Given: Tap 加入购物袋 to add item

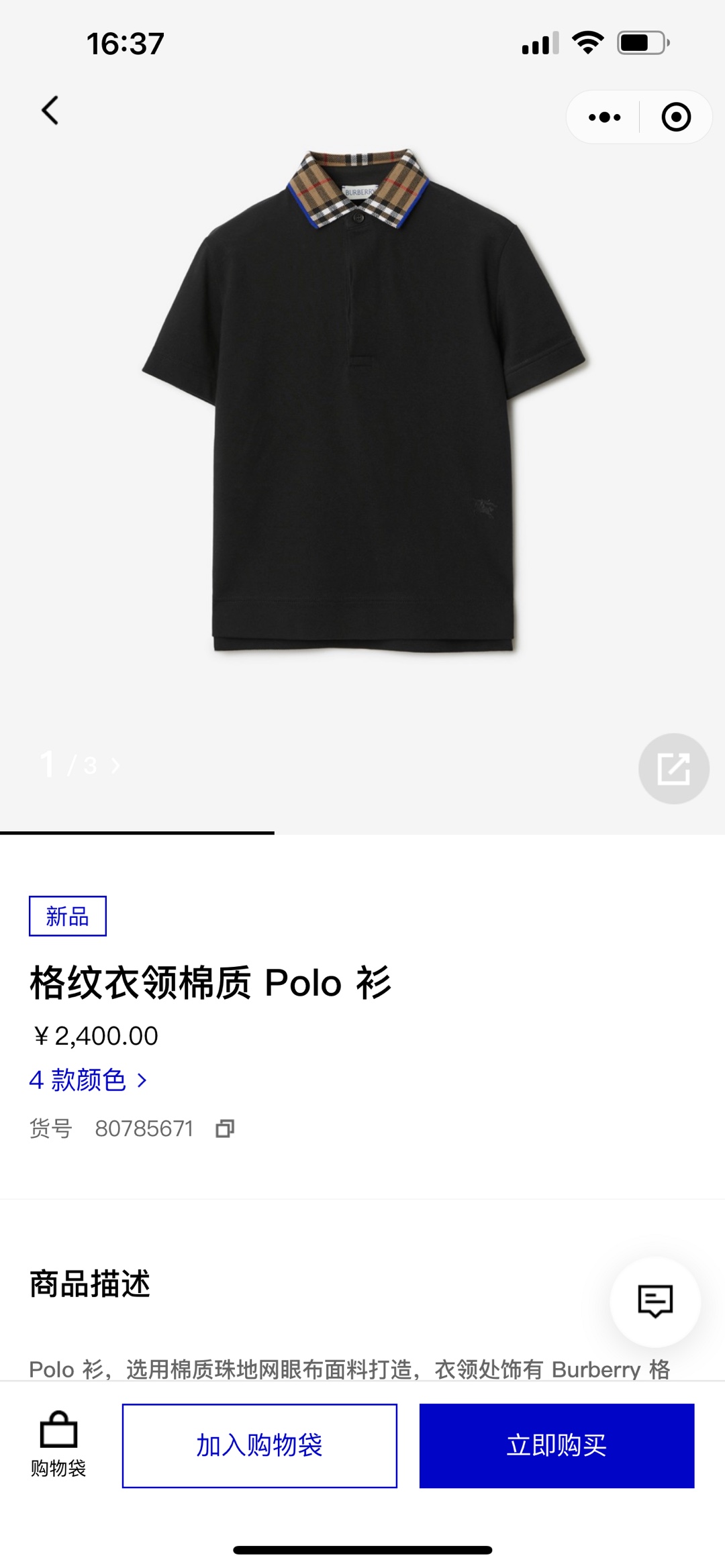Looking at the screenshot, I should (259, 1445).
